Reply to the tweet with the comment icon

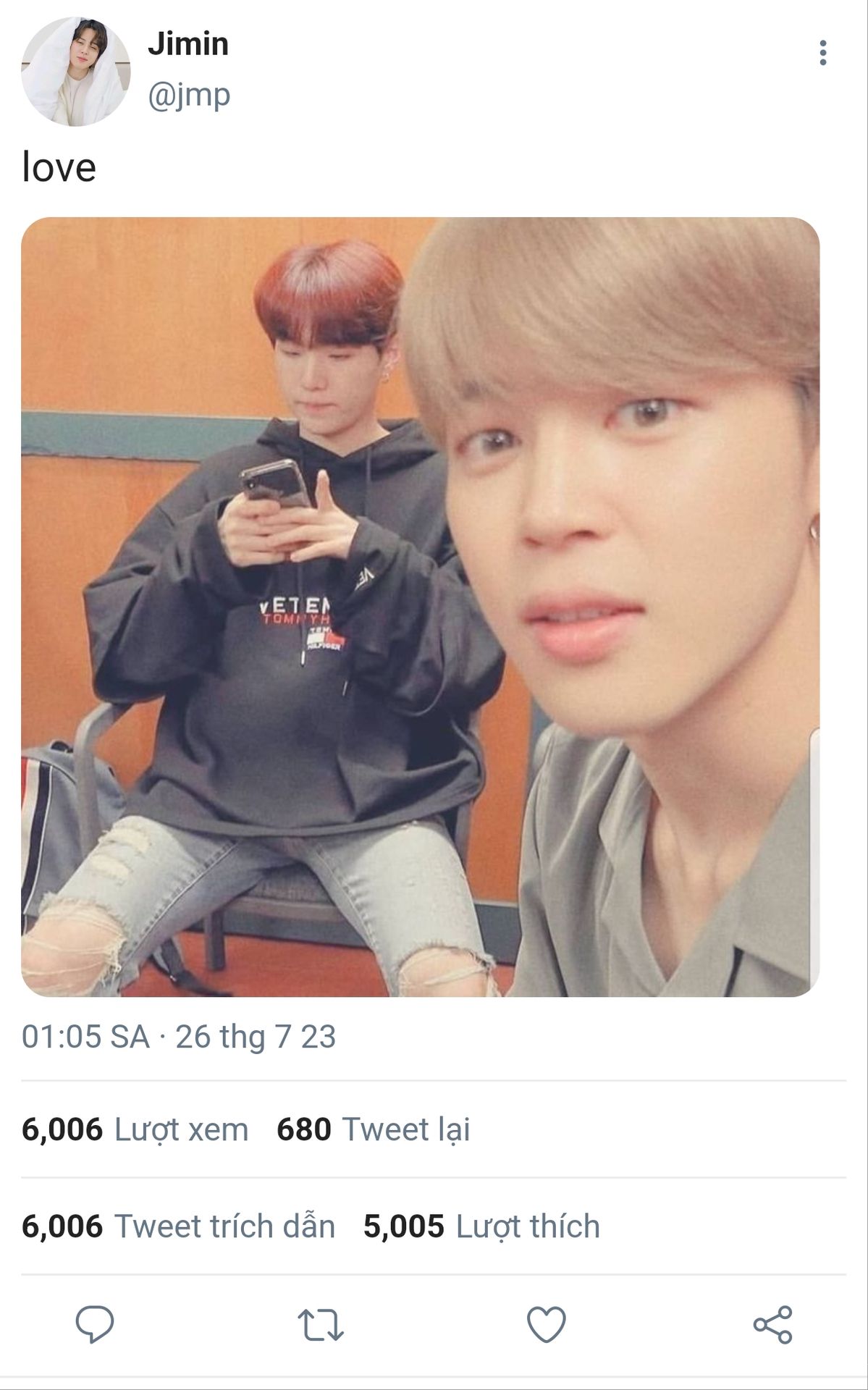[x=95, y=1324]
